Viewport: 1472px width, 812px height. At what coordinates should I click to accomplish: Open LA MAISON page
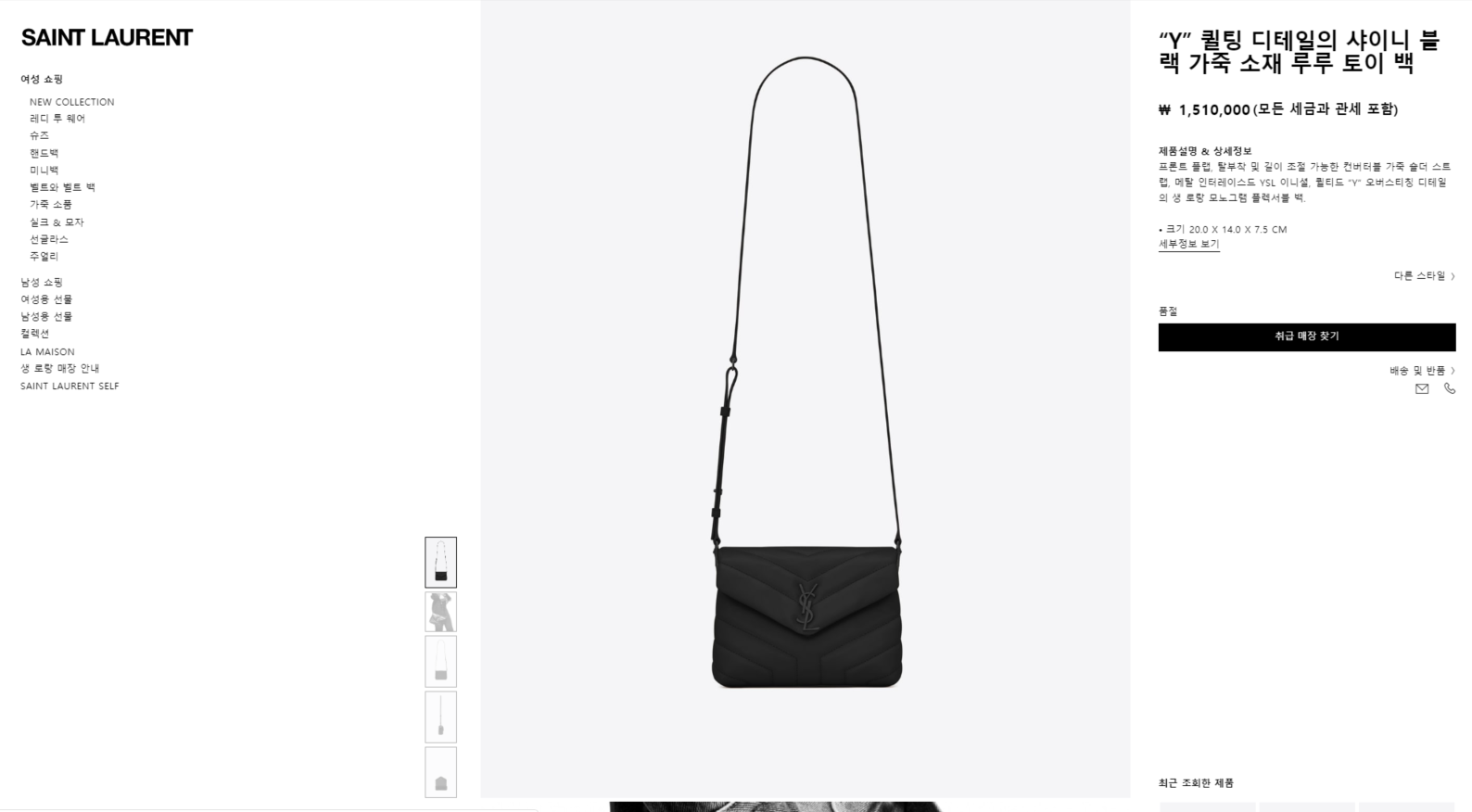coord(47,352)
